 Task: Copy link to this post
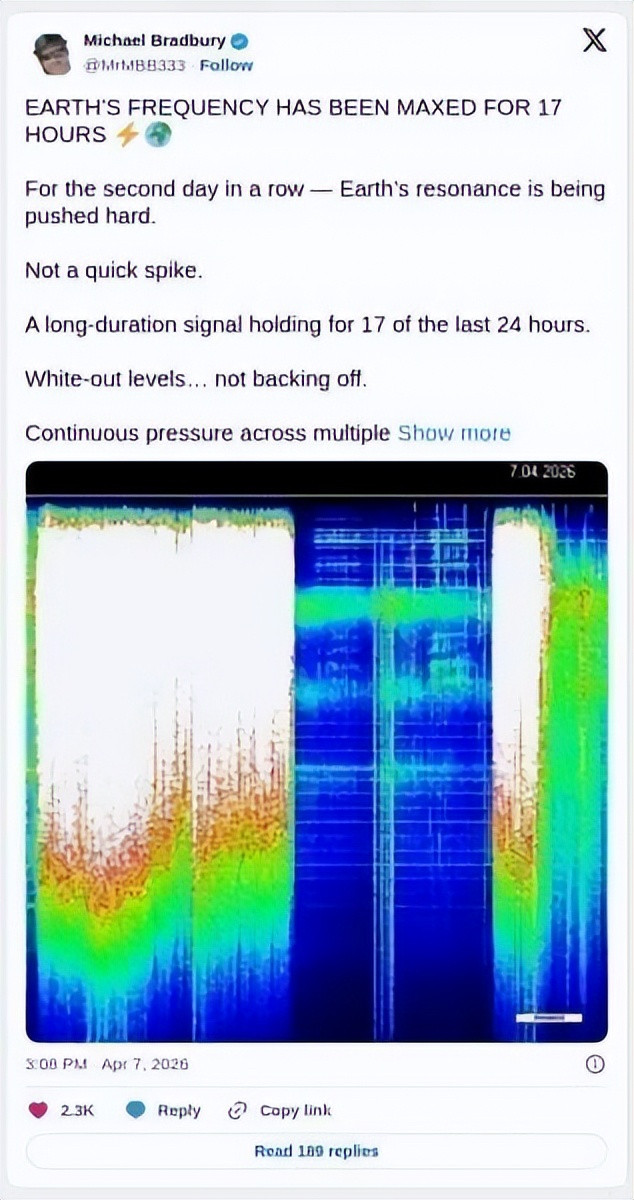tap(280, 1110)
